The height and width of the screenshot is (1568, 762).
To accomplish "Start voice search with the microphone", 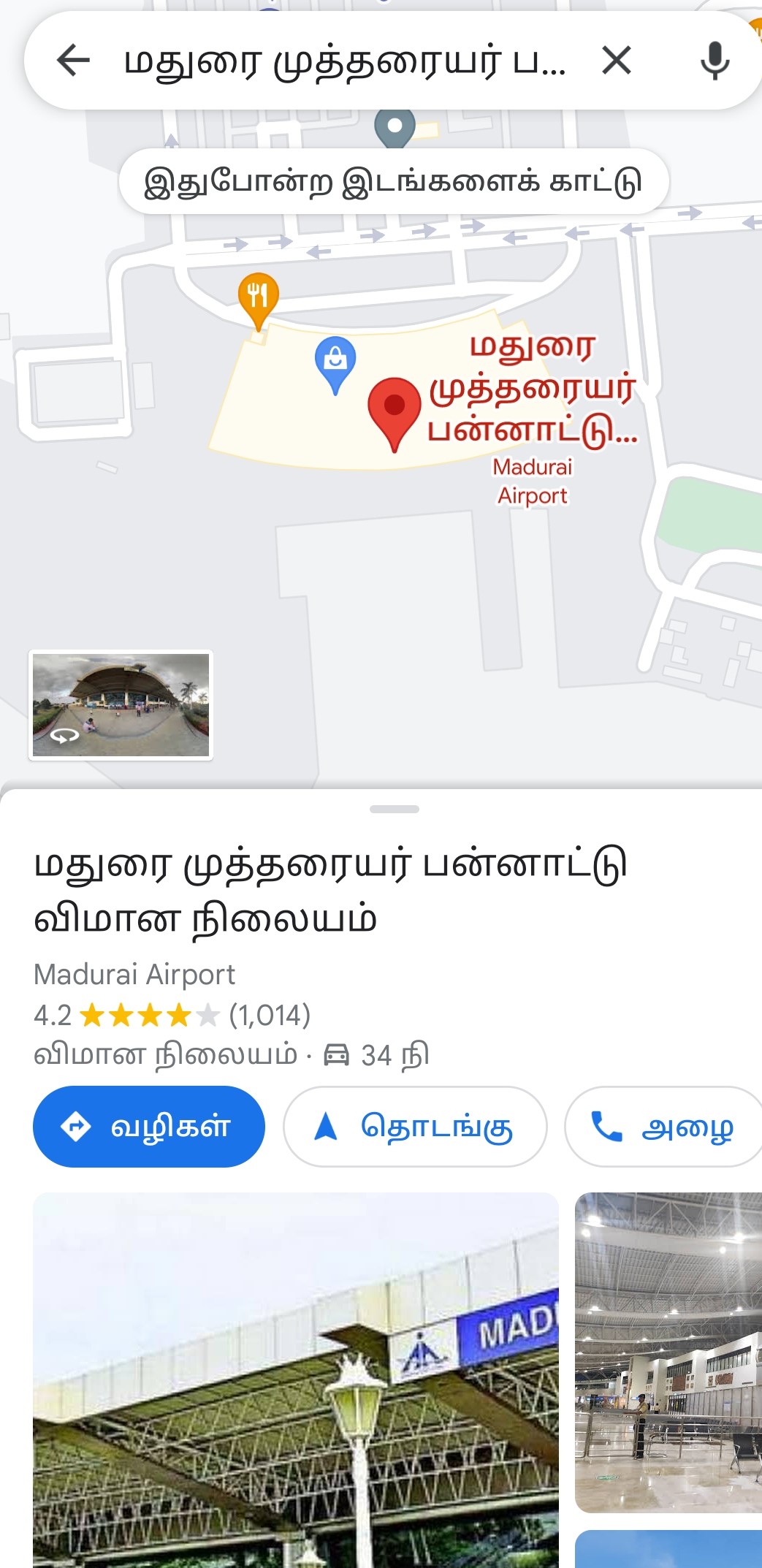I will [715, 60].
